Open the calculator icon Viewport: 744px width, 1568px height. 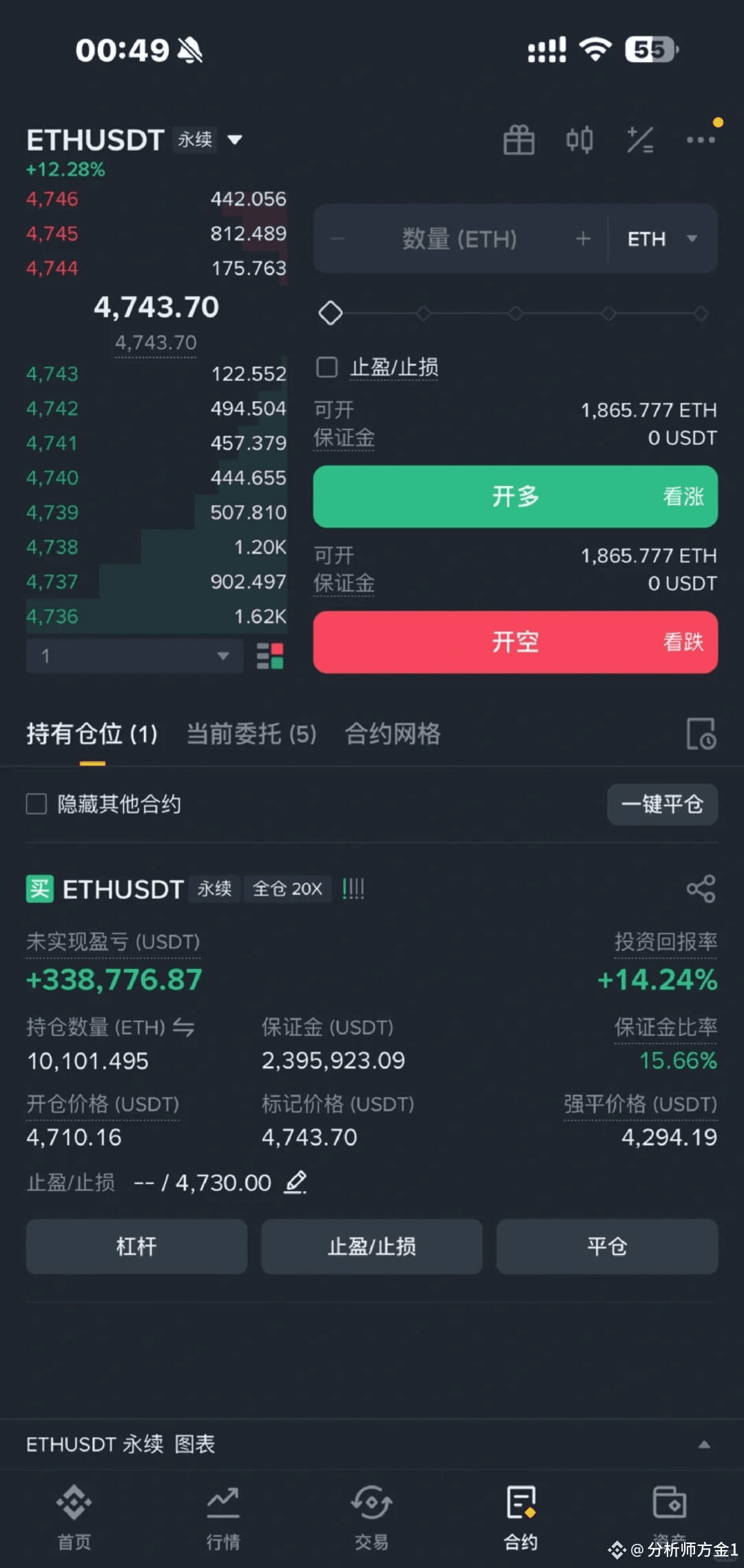click(x=640, y=140)
